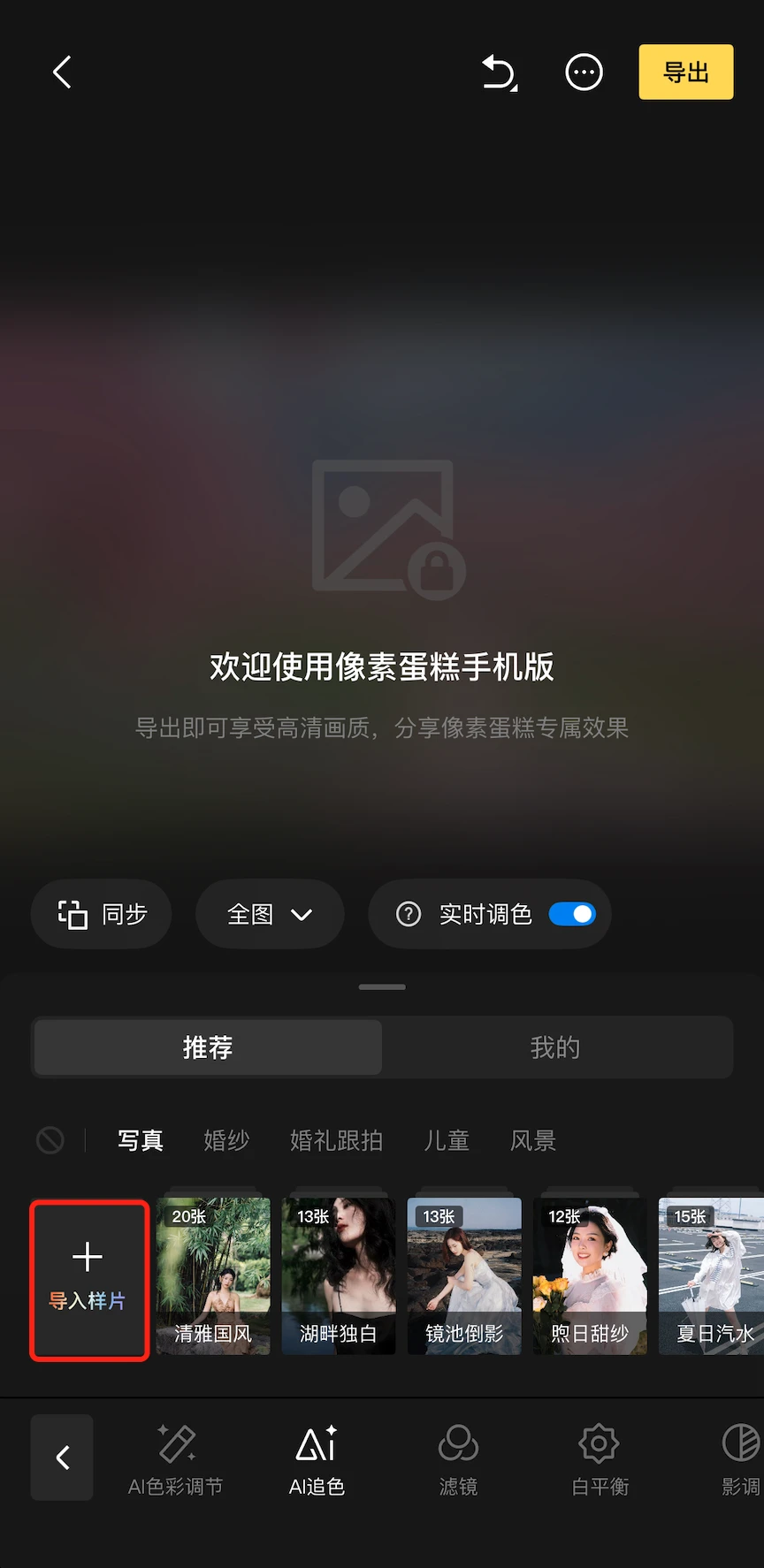Image resolution: width=764 pixels, height=1568 pixels.
Task: Select the 清雅国风 preset
Action: (213, 1277)
